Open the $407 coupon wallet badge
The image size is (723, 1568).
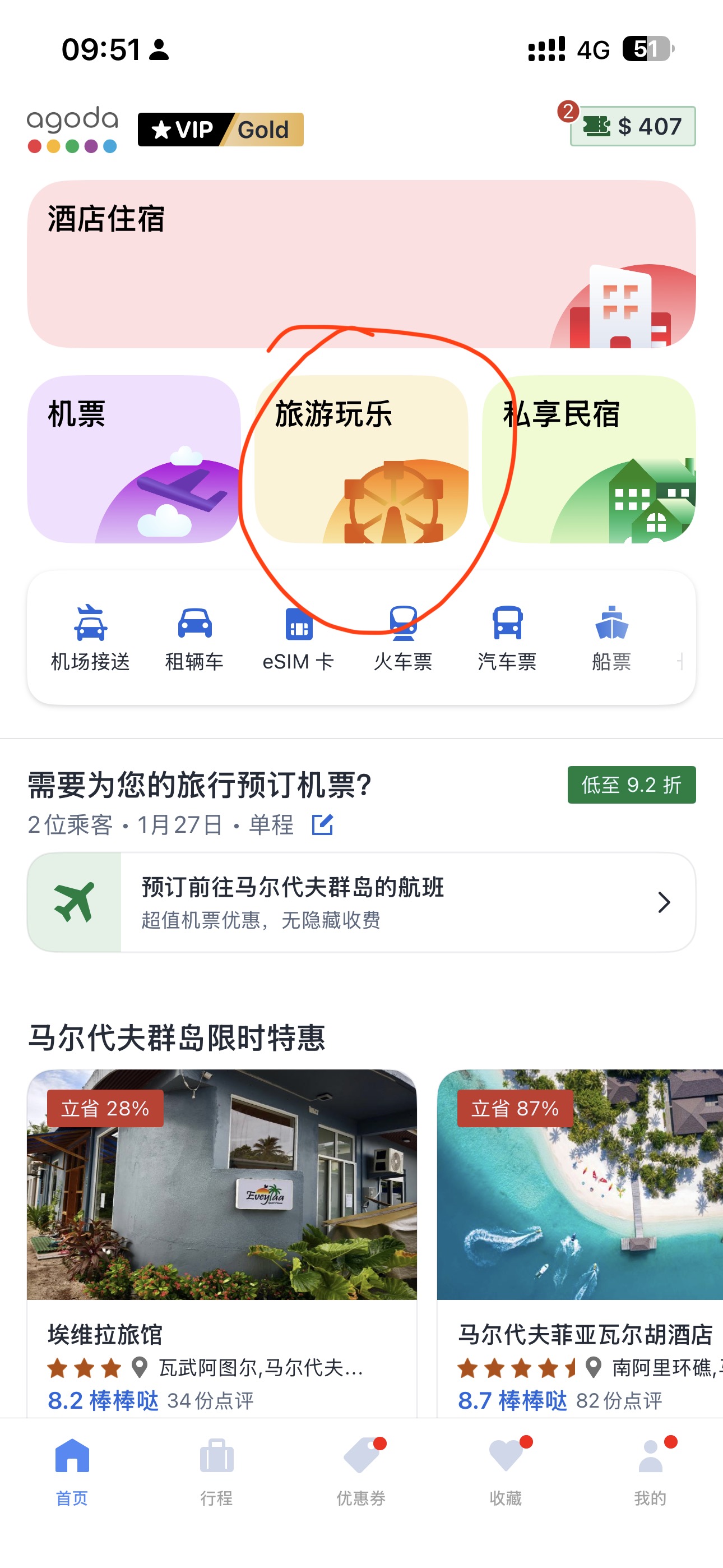pyautogui.click(x=632, y=127)
